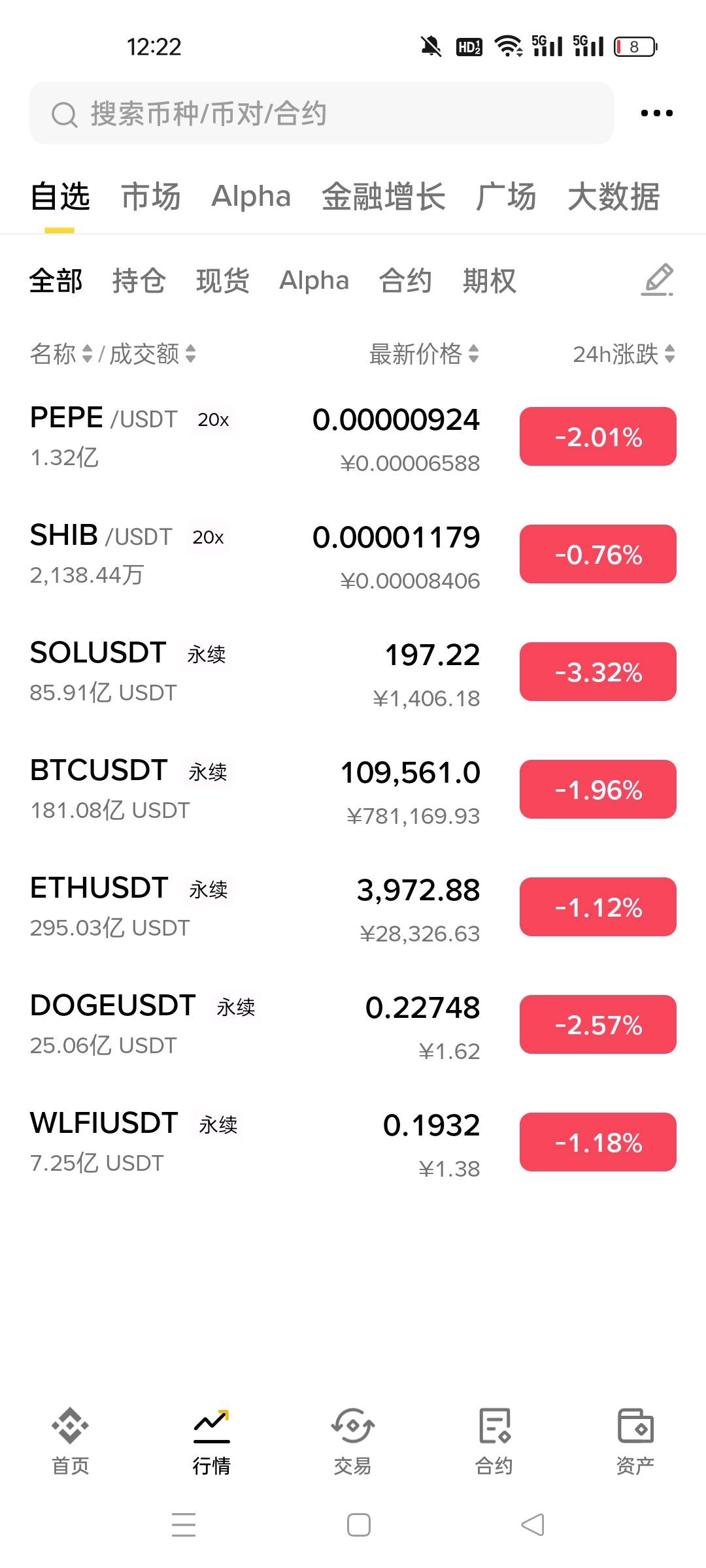Sort list by 24h涨跌
Image resolution: width=706 pixels, height=1568 pixels.
(x=623, y=354)
